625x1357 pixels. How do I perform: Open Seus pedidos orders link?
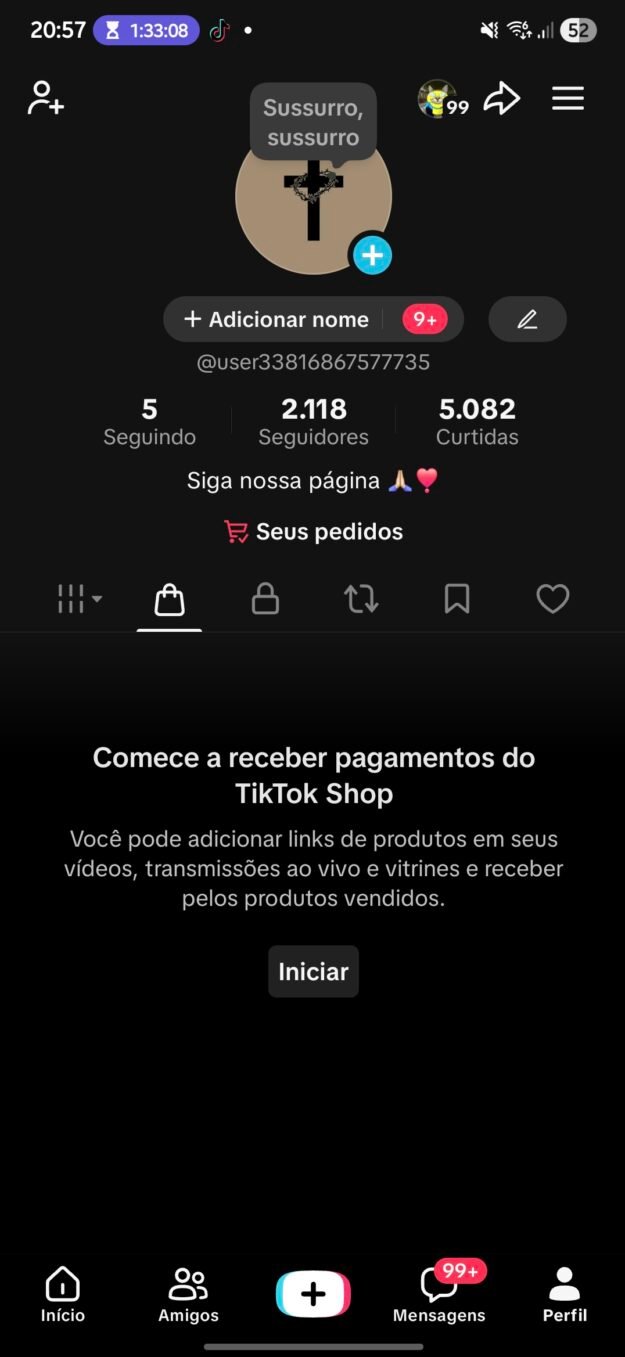[314, 532]
